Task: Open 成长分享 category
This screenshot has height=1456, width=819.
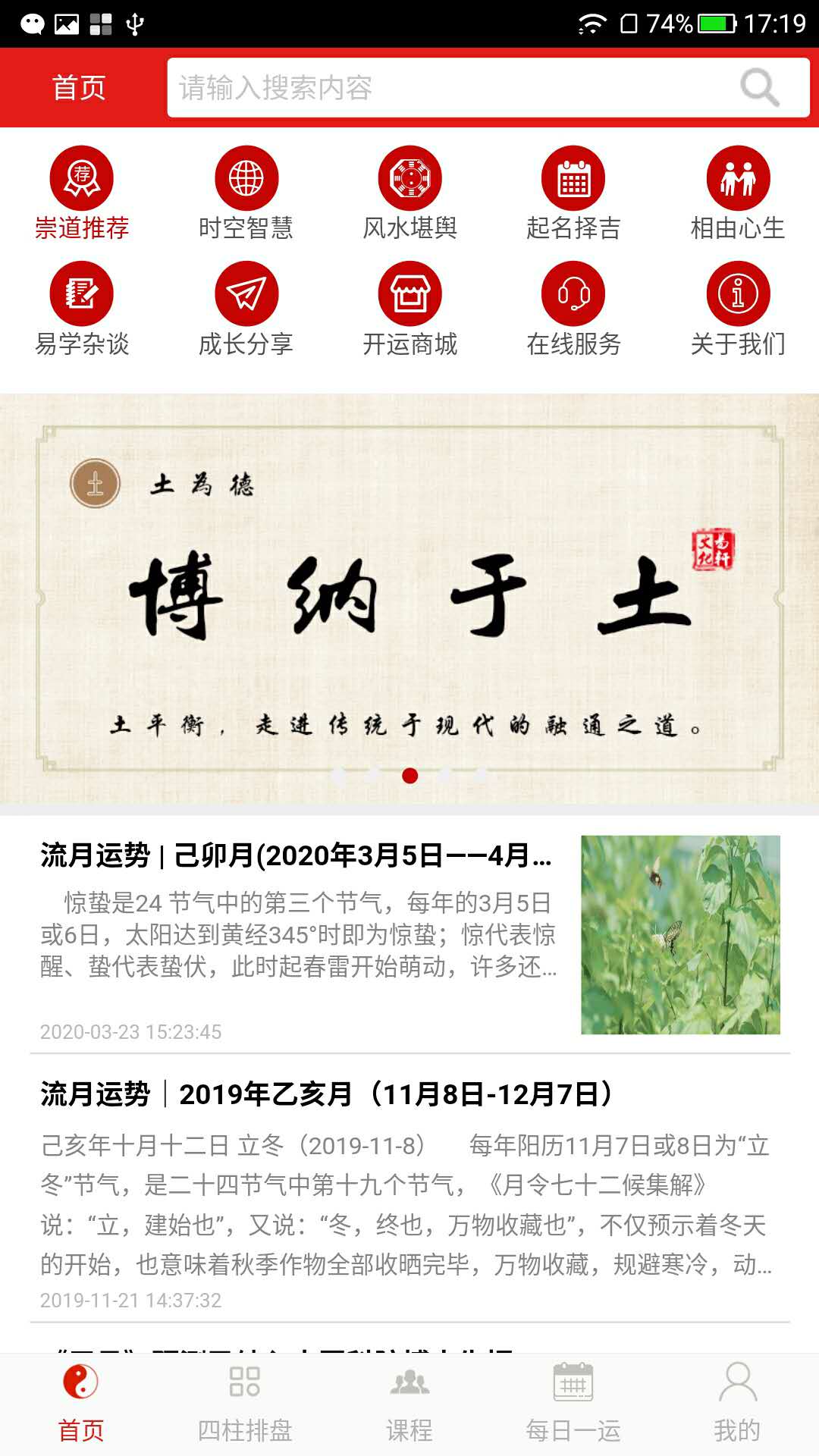Action: point(246,309)
